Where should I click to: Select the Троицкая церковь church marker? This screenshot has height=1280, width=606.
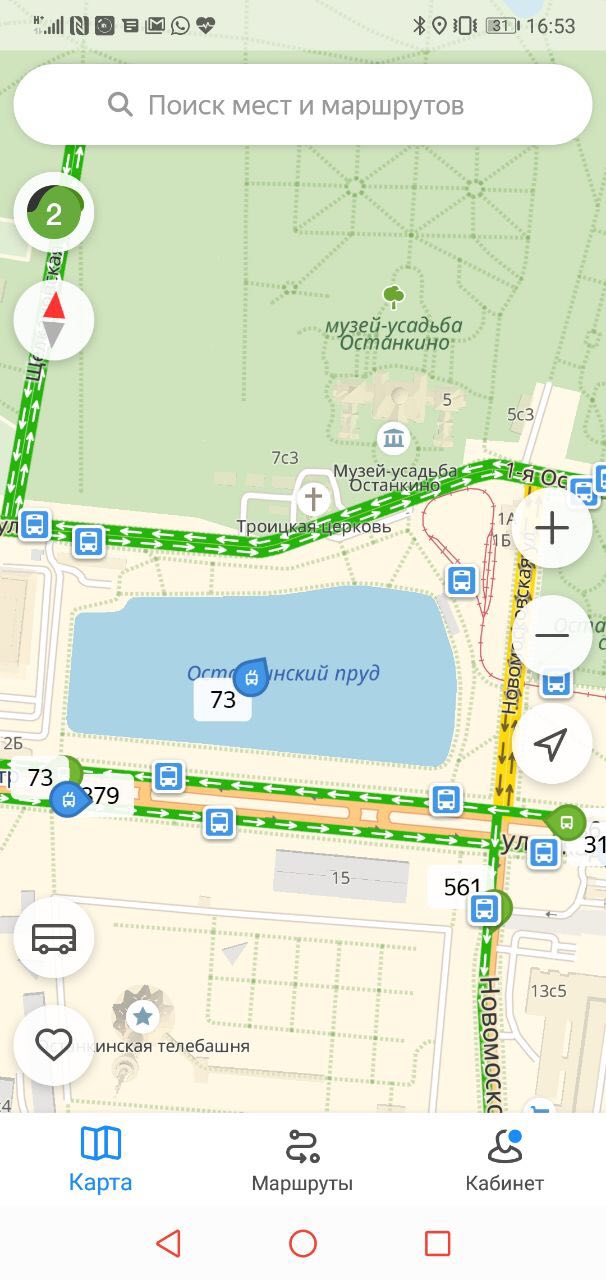point(314,498)
